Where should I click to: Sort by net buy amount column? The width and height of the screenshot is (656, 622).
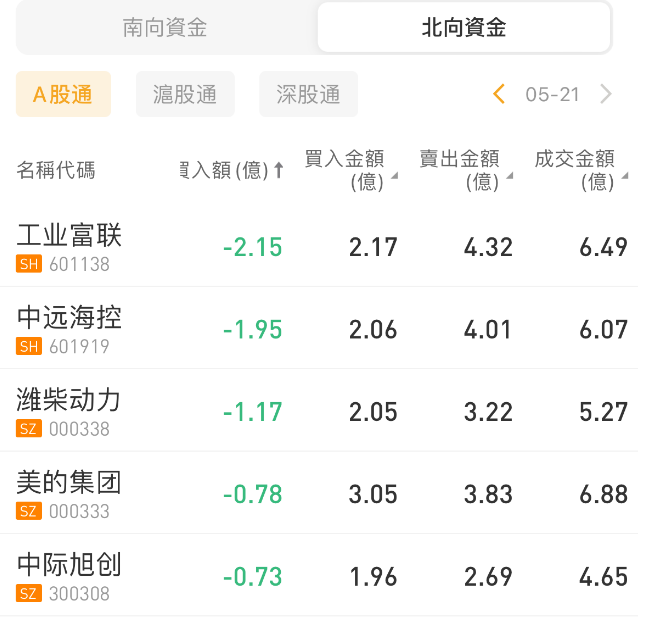click(232, 170)
